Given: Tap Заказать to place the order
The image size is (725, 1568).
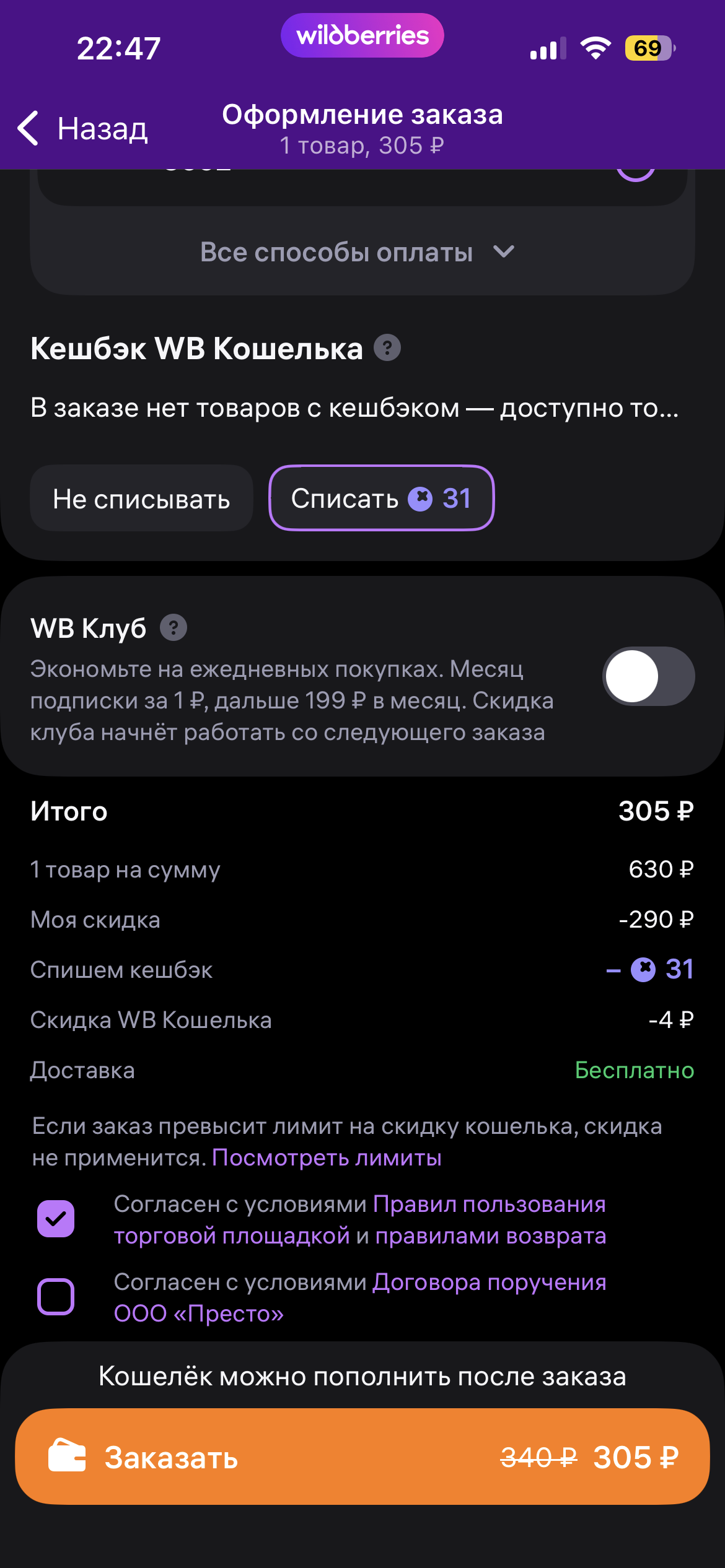Looking at the screenshot, I should click(362, 1457).
